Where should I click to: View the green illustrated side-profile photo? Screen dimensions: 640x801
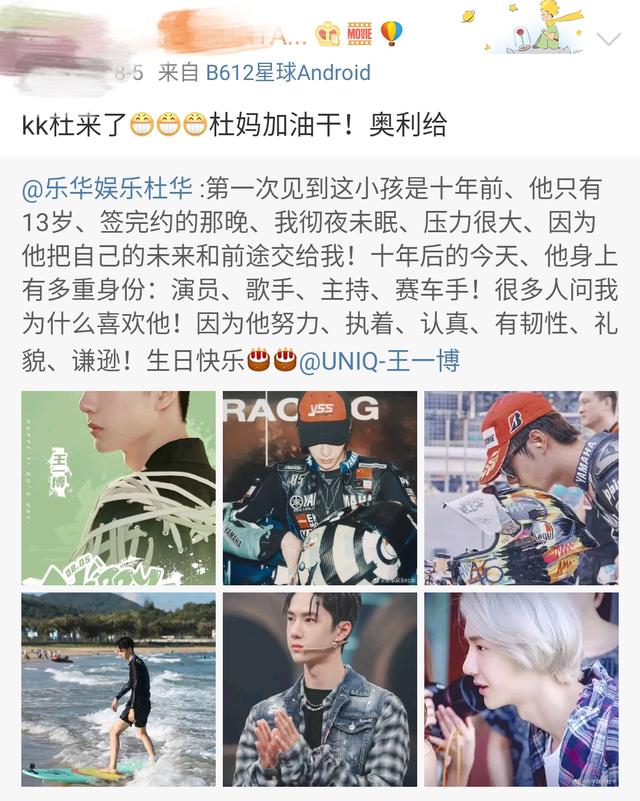point(118,487)
